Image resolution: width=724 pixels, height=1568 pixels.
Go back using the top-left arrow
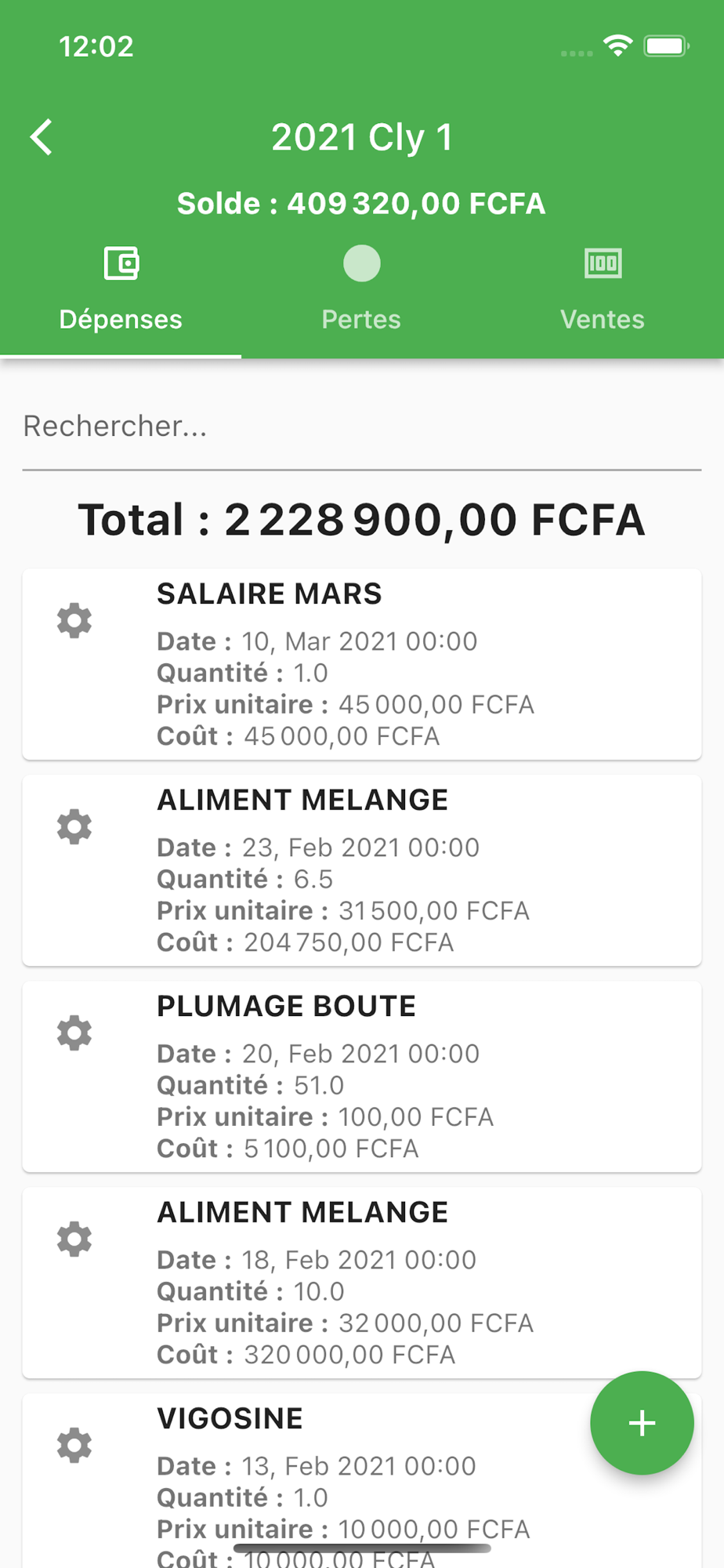(x=42, y=137)
